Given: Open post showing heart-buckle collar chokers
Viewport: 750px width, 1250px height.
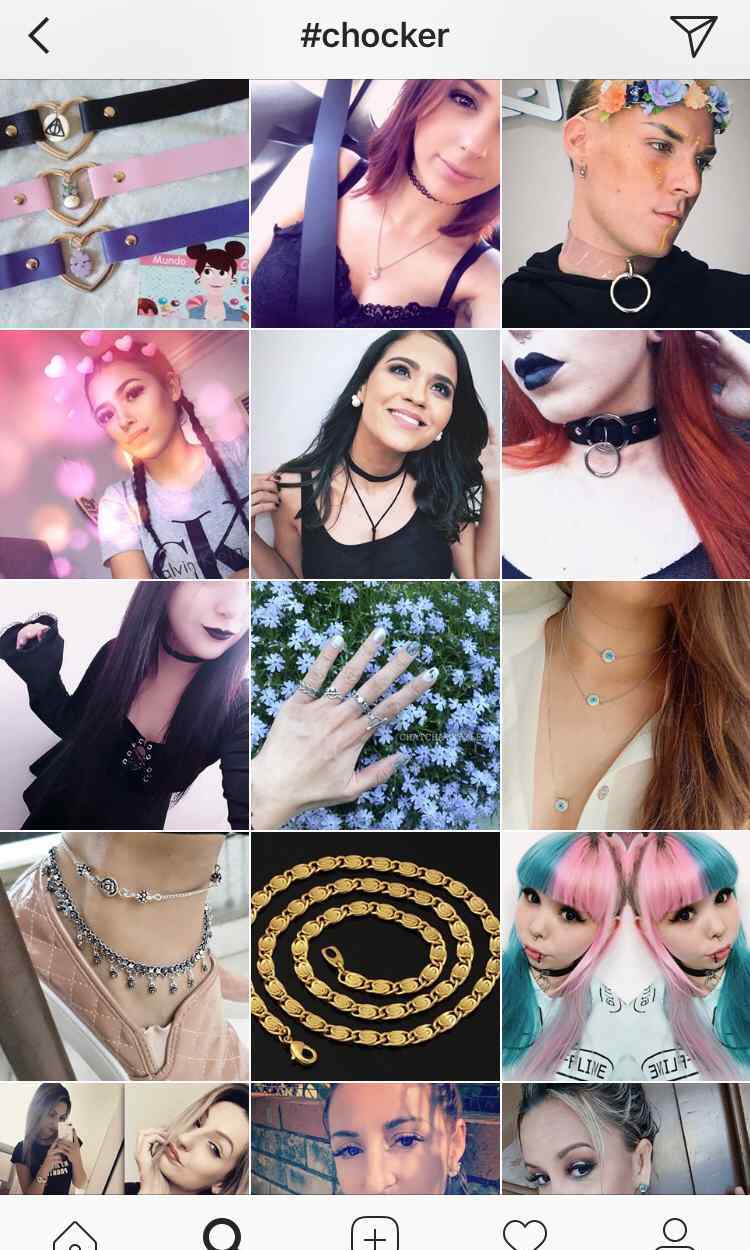Looking at the screenshot, I should (124, 204).
